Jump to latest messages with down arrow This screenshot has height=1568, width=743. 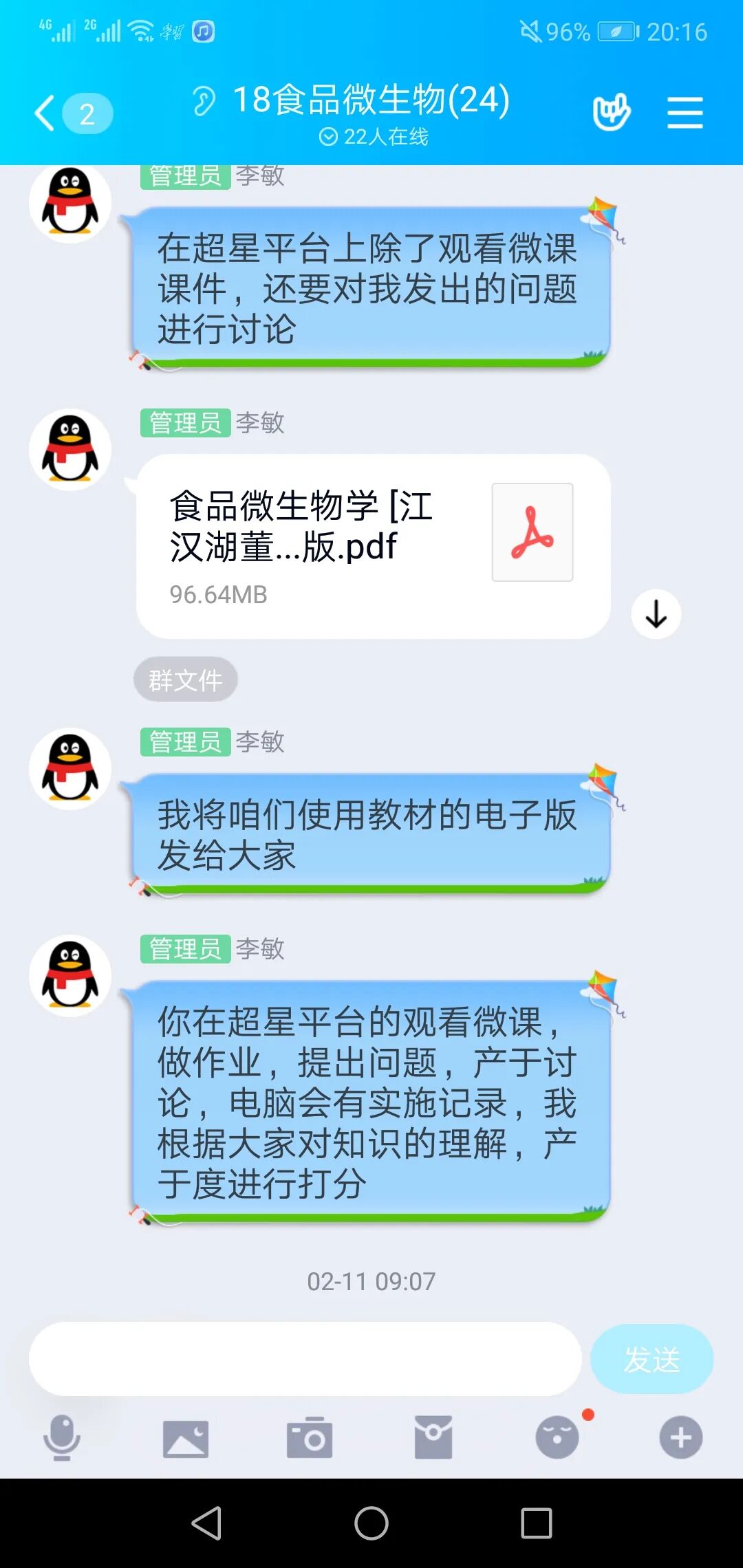656,614
